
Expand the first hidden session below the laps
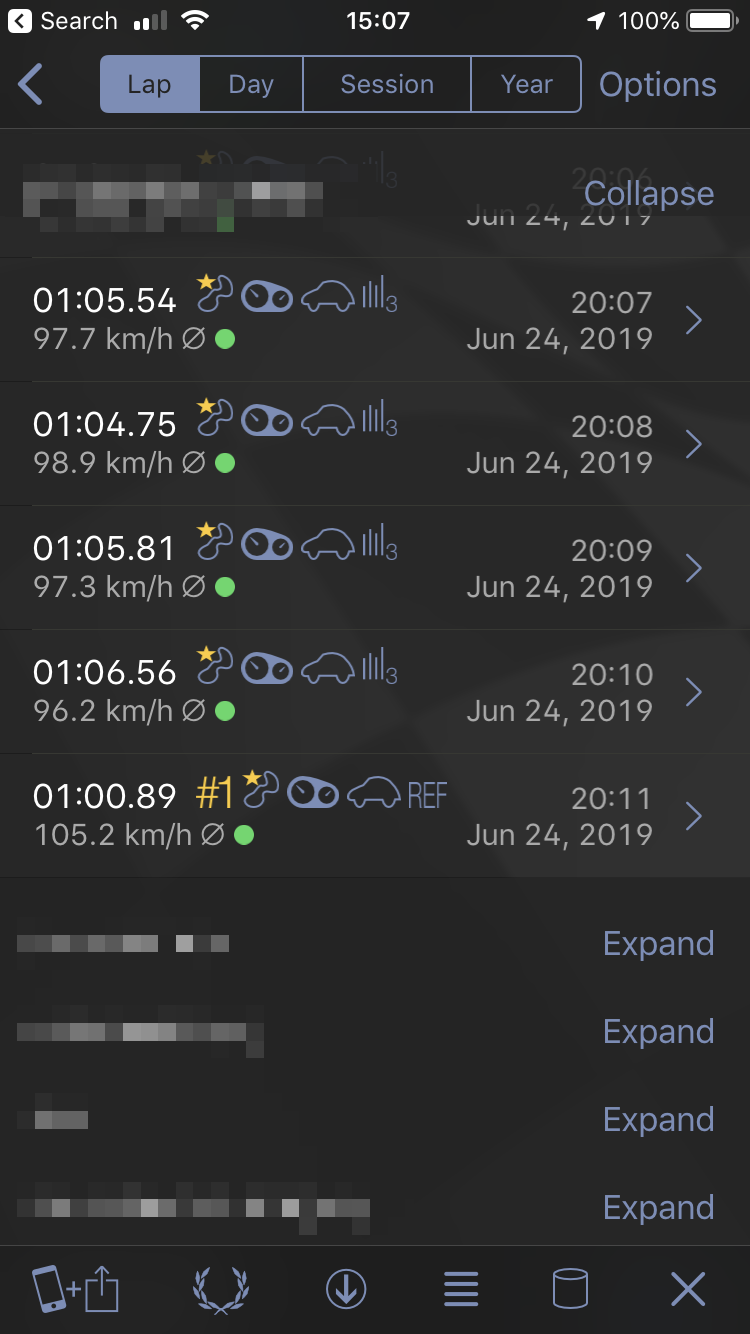(x=658, y=943)
